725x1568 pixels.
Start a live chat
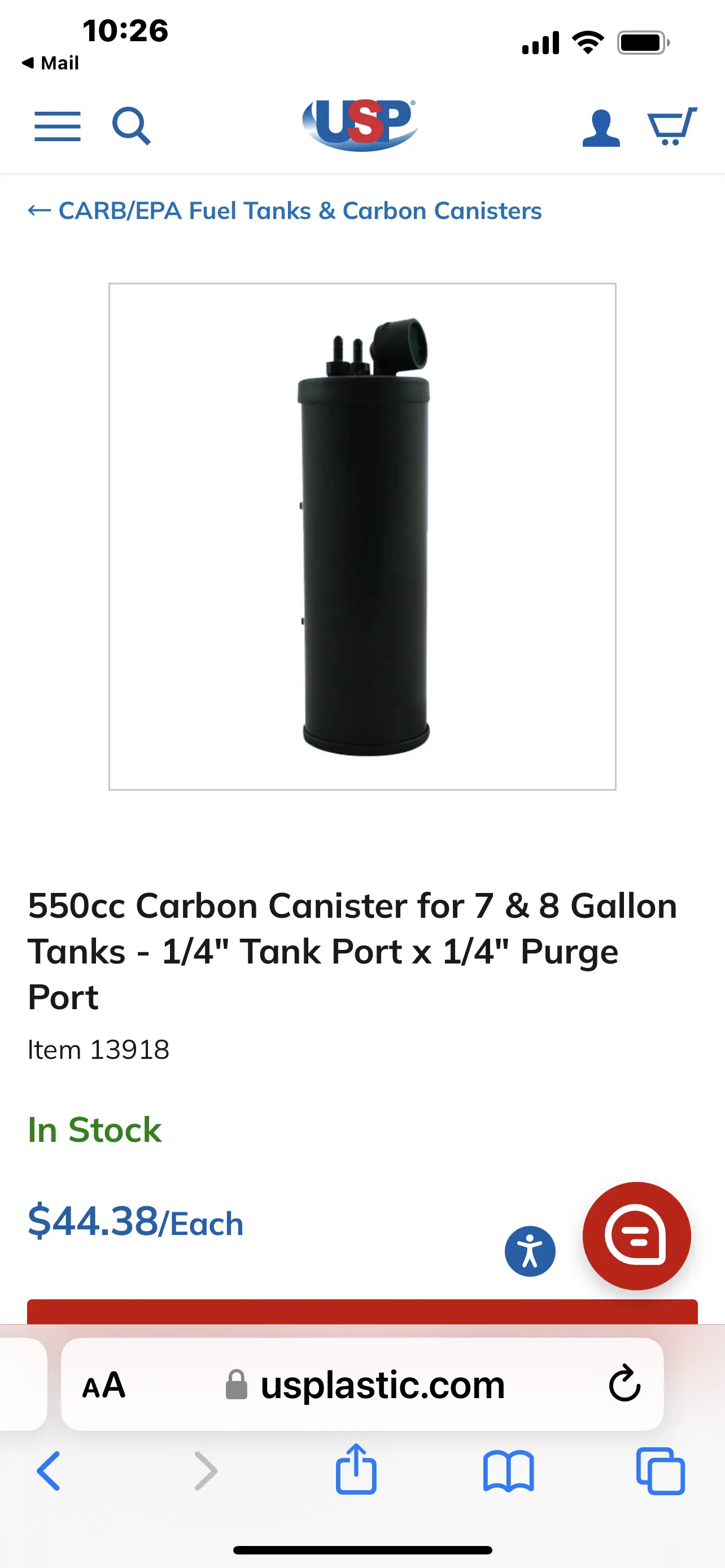point(636,1235)
